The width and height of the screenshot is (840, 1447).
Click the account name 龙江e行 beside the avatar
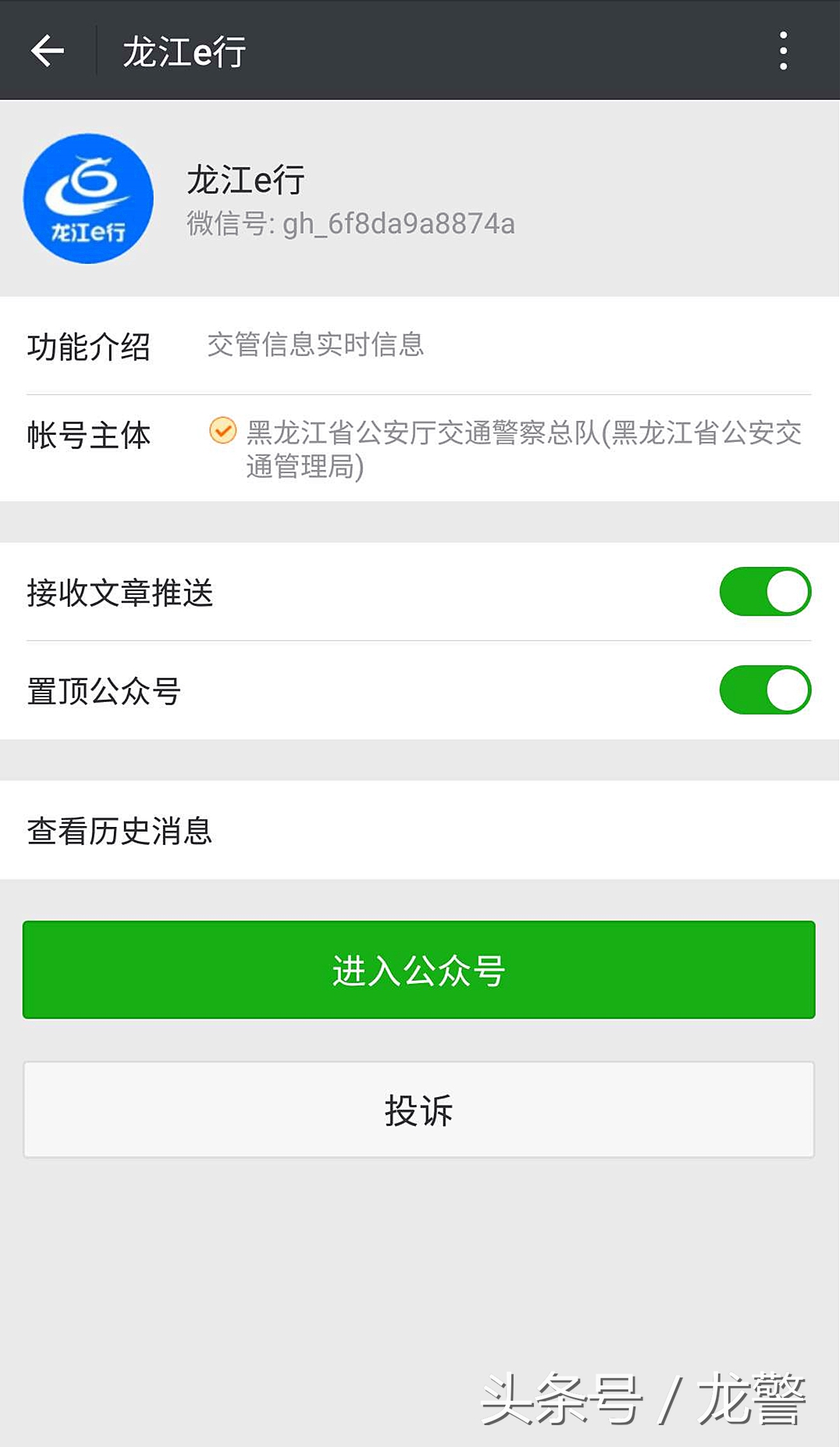246,178
